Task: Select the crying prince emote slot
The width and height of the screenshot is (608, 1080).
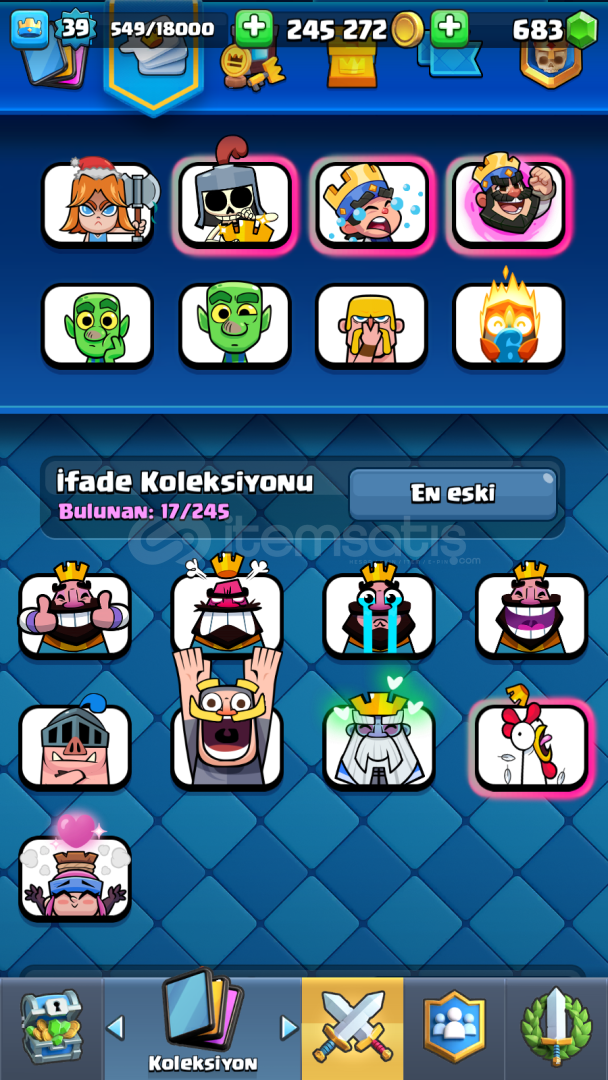Action: click(372, 204)
